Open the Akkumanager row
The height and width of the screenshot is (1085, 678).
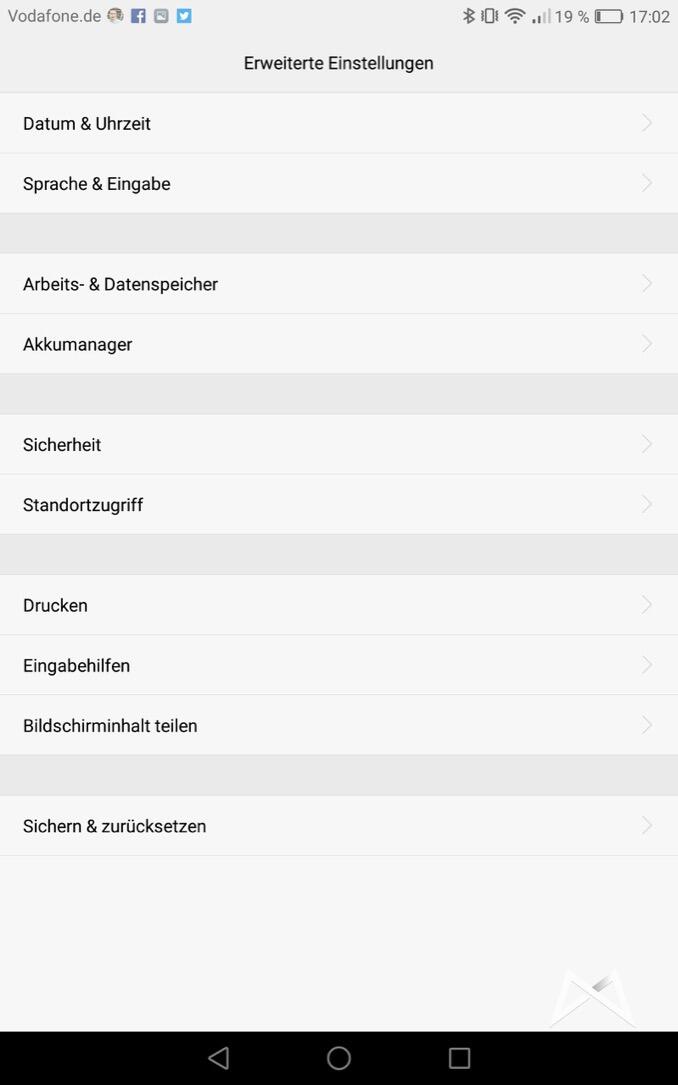(338, 344)
